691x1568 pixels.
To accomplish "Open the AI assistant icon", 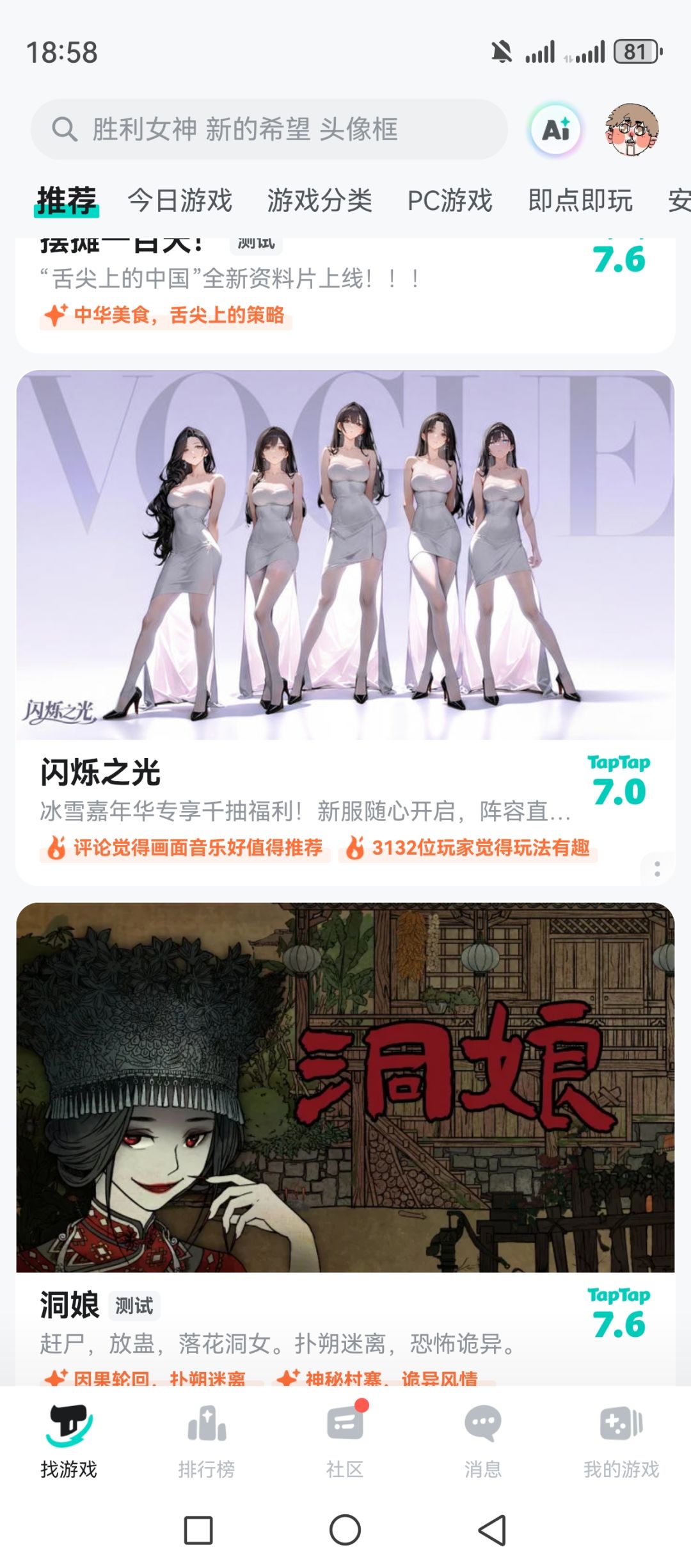I will [556, 130].
